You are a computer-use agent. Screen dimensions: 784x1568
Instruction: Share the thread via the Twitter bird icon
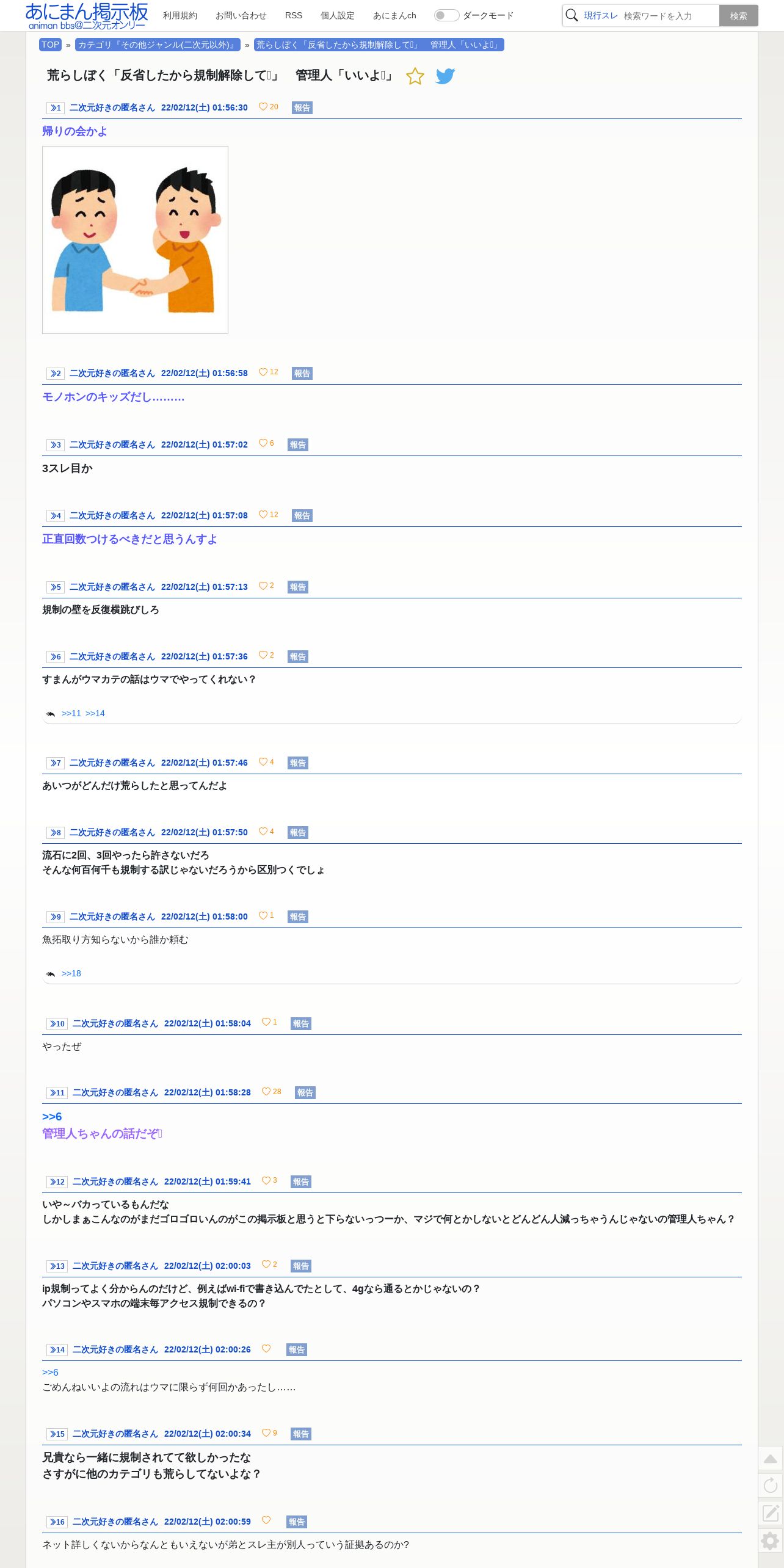tap(445, 76)
